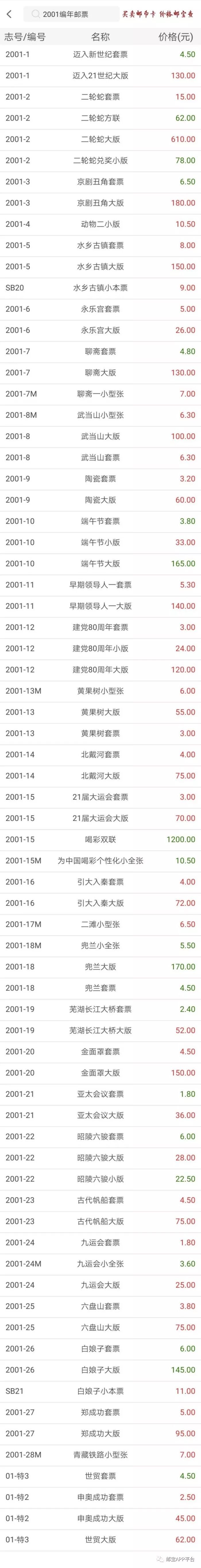This screenshot has height=1568, width=201.
Task: Tap the 聊斋一小型张 entry
Action: [x=100, y=394]
